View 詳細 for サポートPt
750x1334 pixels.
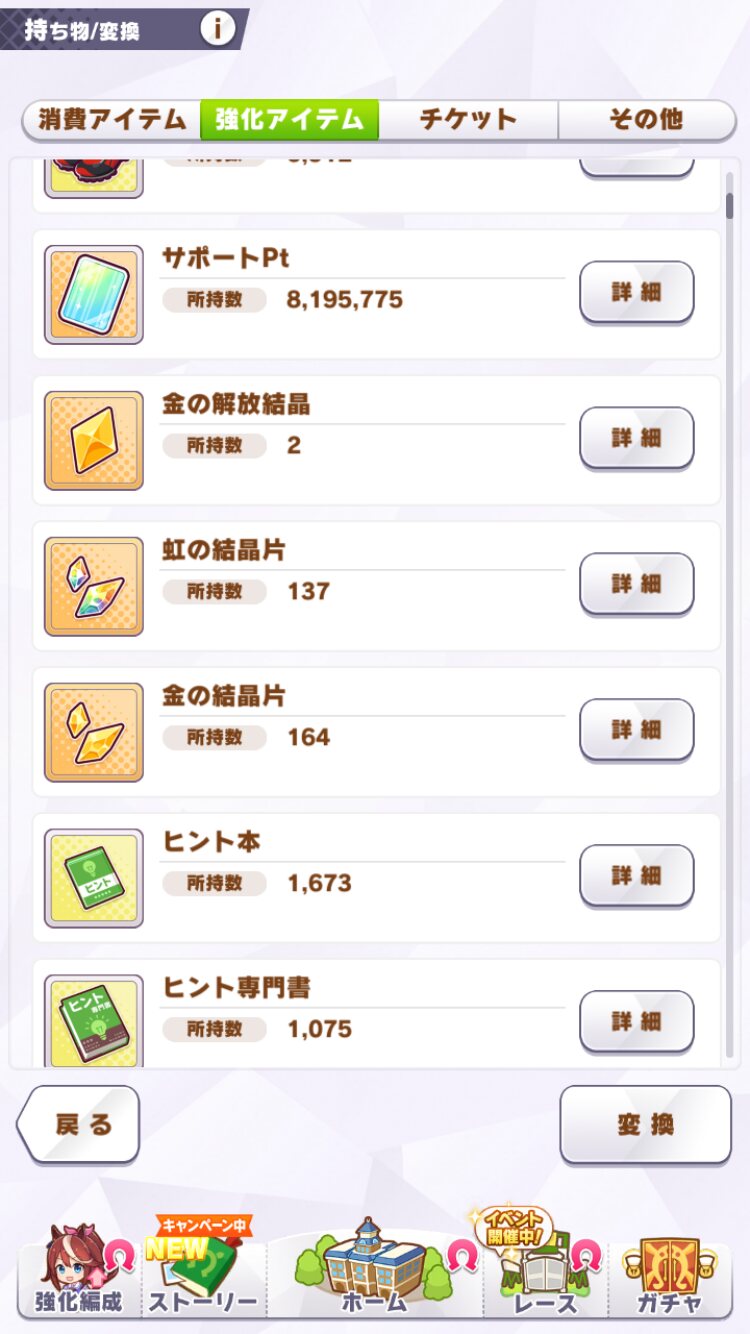[637, 292]
